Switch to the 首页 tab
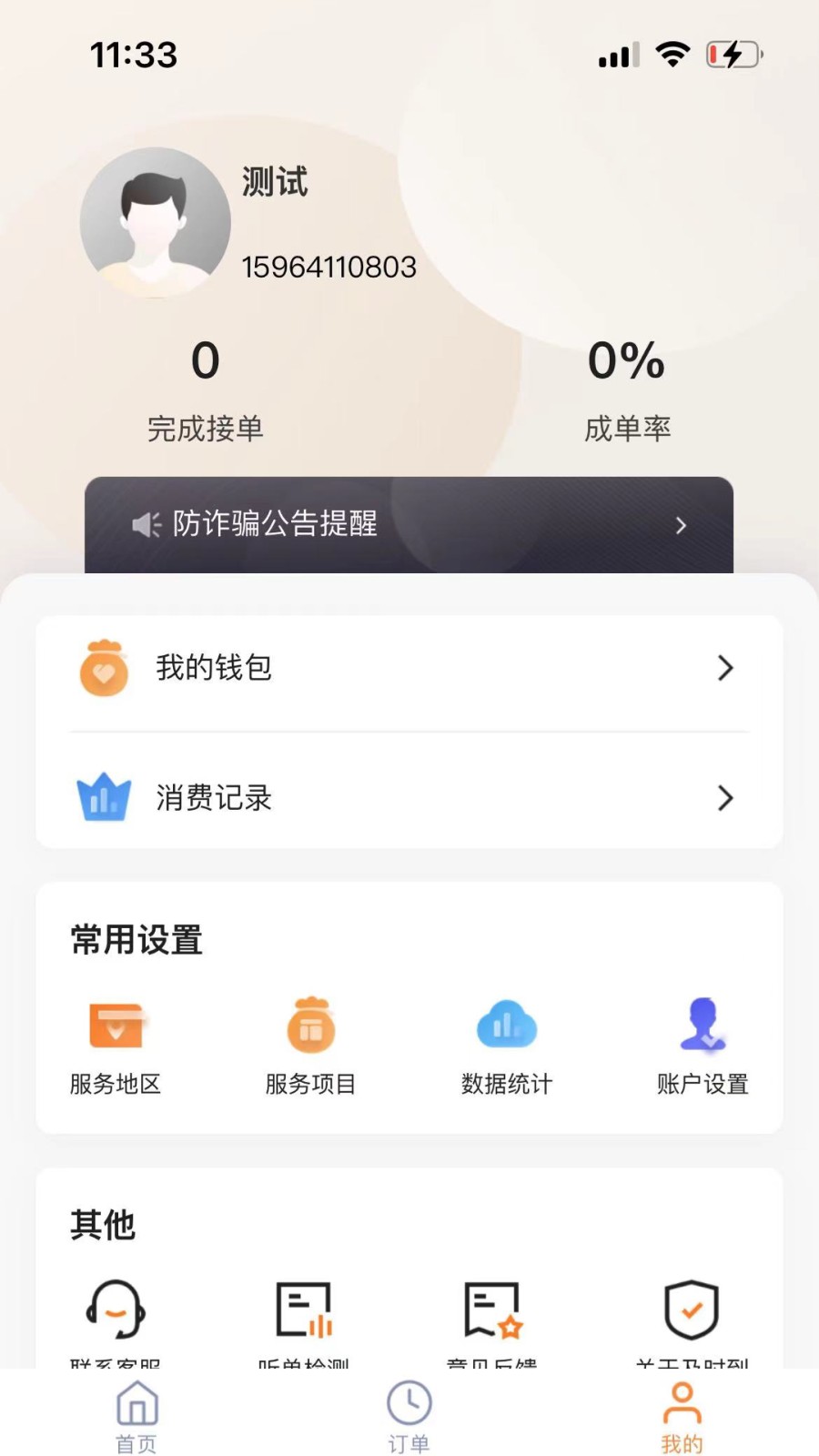The height and width of the screenshot is (1456, 819). coord(136,1410)
